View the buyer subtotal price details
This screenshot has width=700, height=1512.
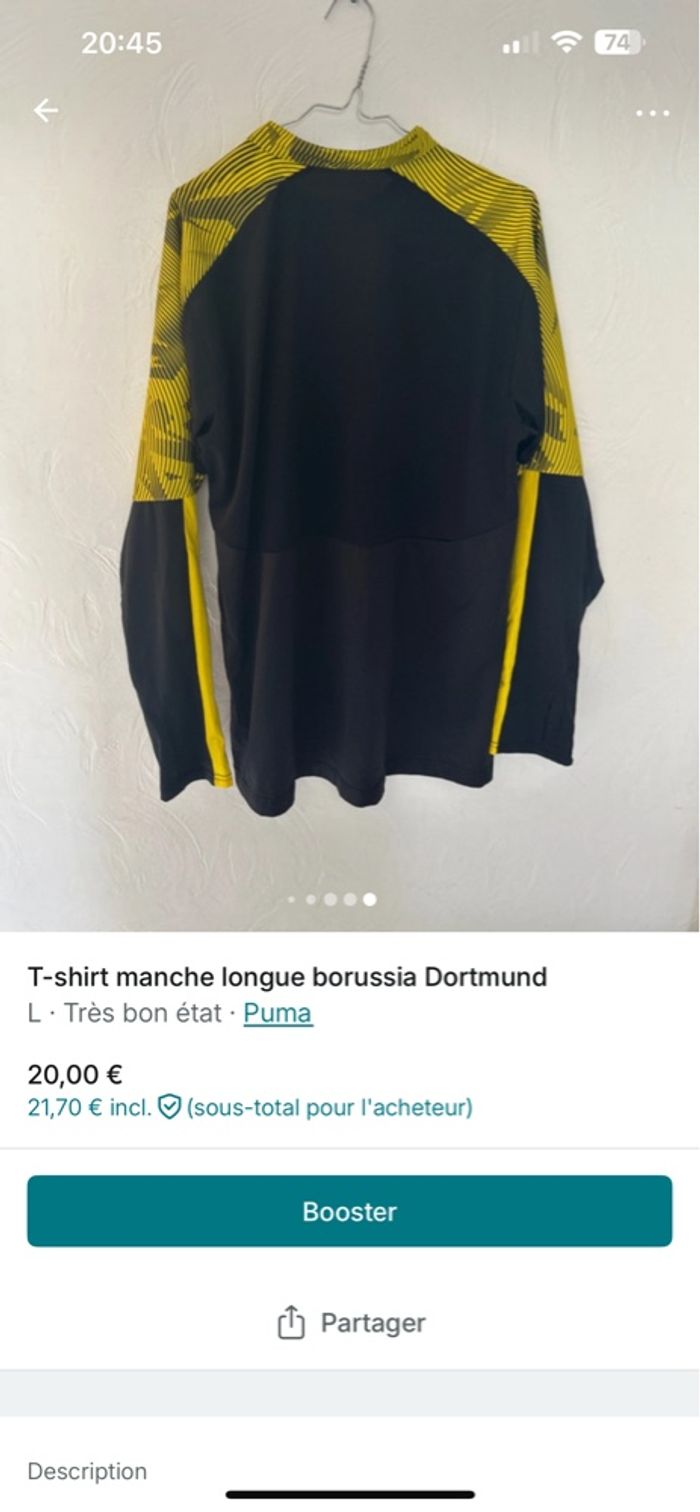[x=249, y=1107]
